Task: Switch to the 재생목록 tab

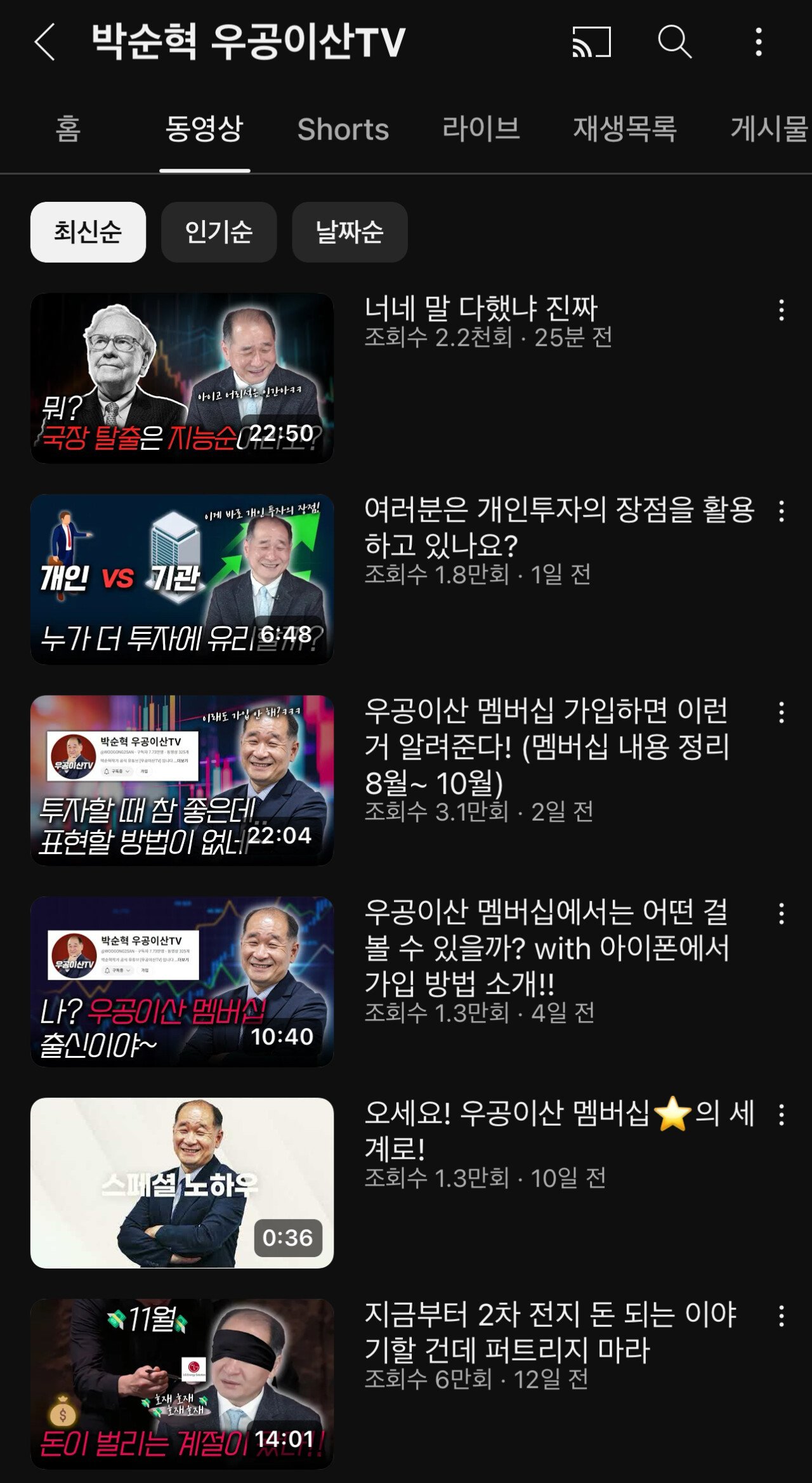Action: coord(625,129)
